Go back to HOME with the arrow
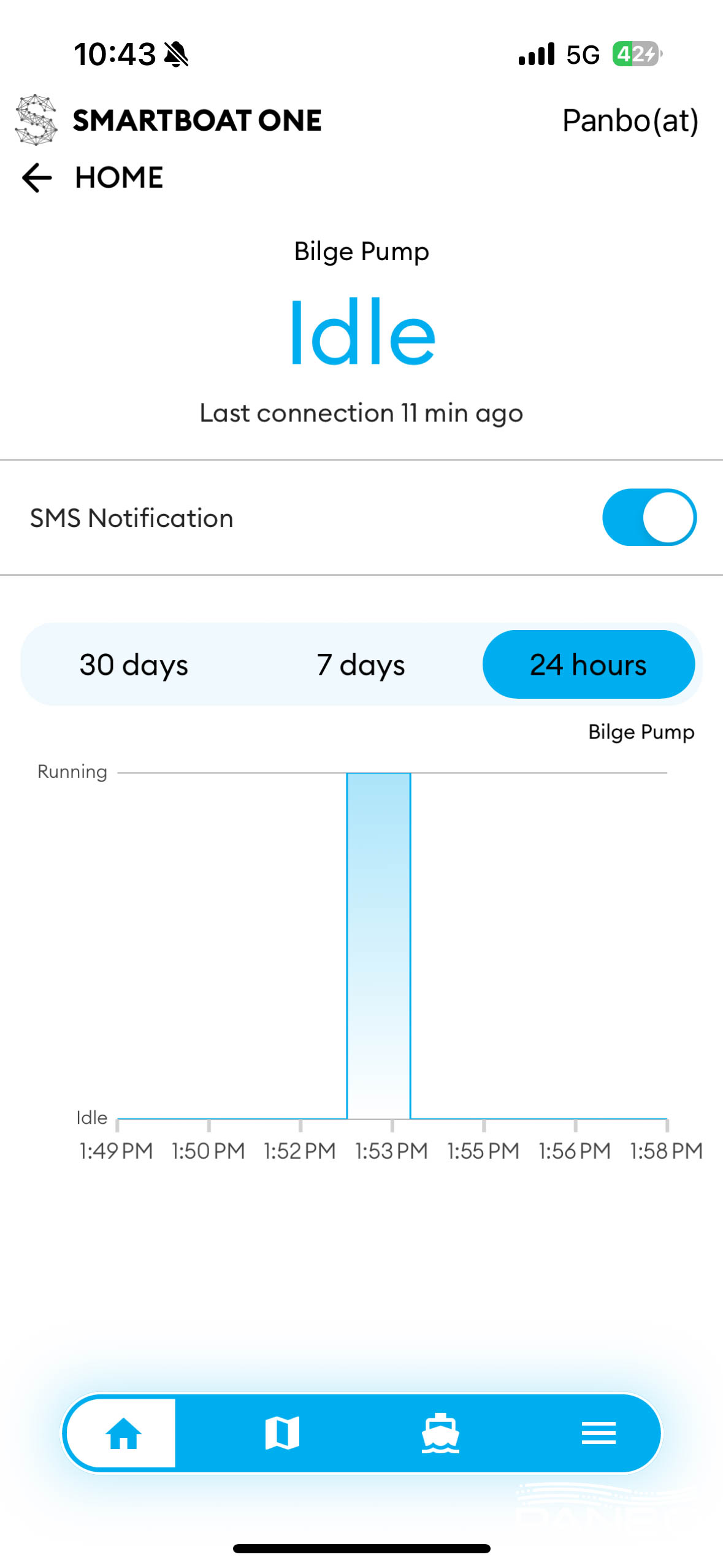The image size is (723, 1568). tap(37, 178)
